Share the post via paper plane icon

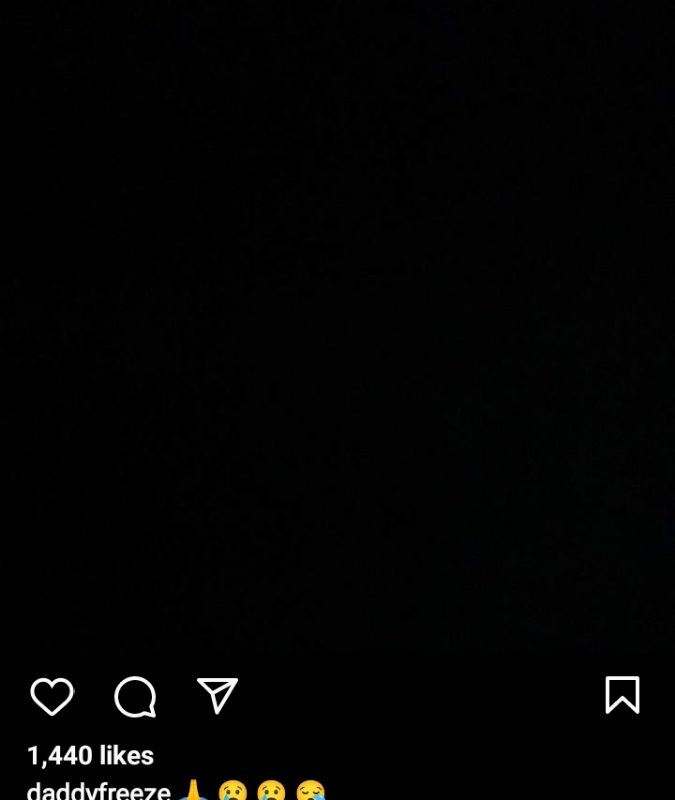pos(217,695)
